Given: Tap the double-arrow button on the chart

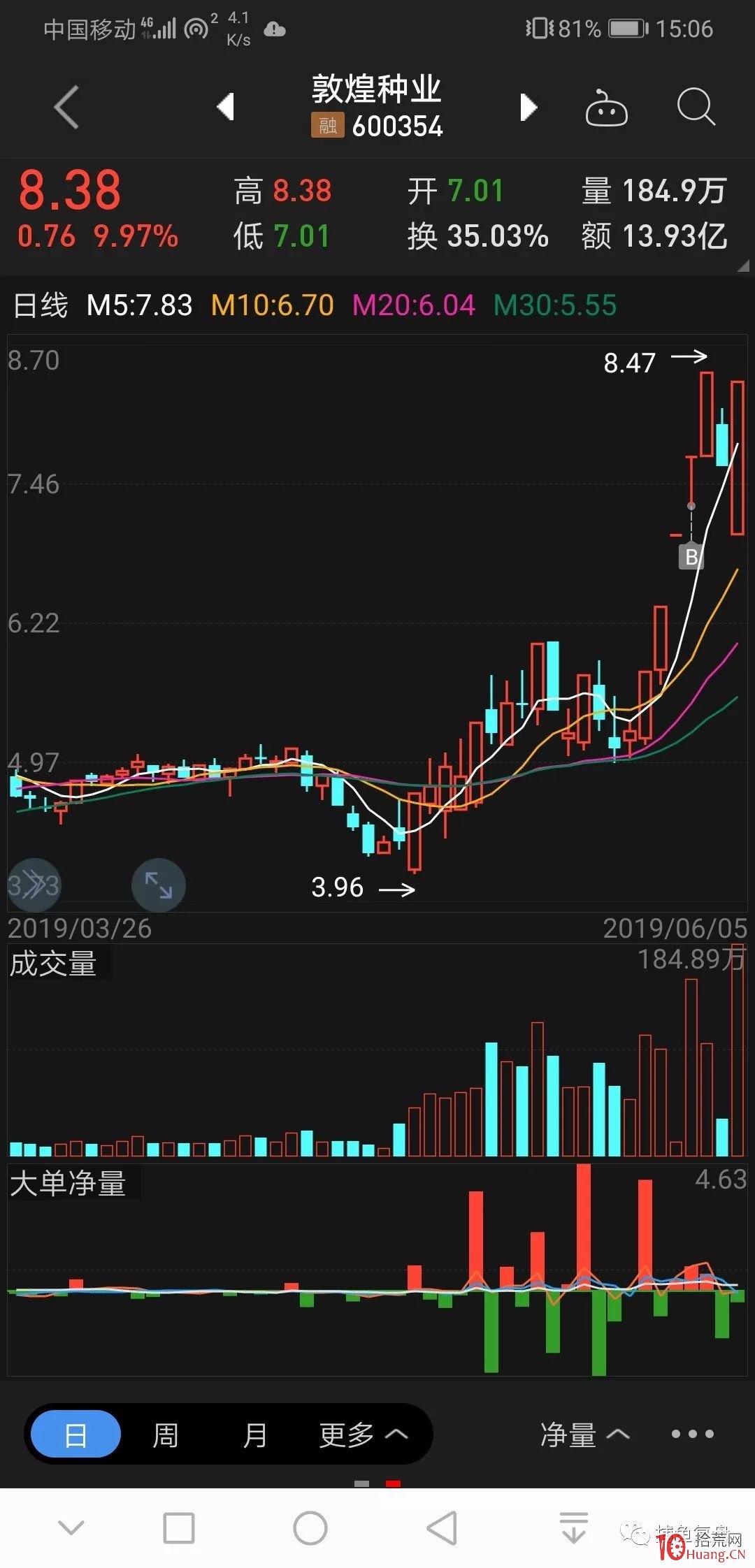Looking at the screenshot, I should (34, 885).
